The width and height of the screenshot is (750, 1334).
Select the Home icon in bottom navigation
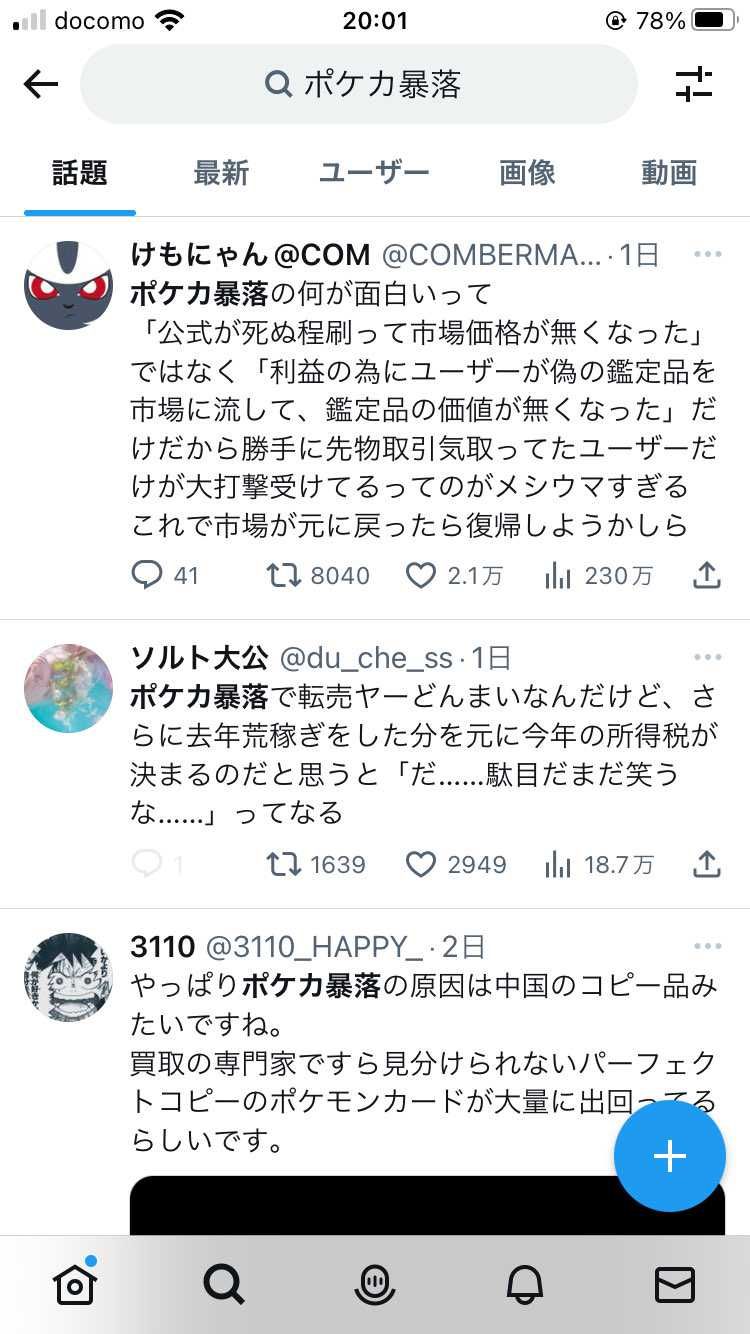[x=75, y=1285]
